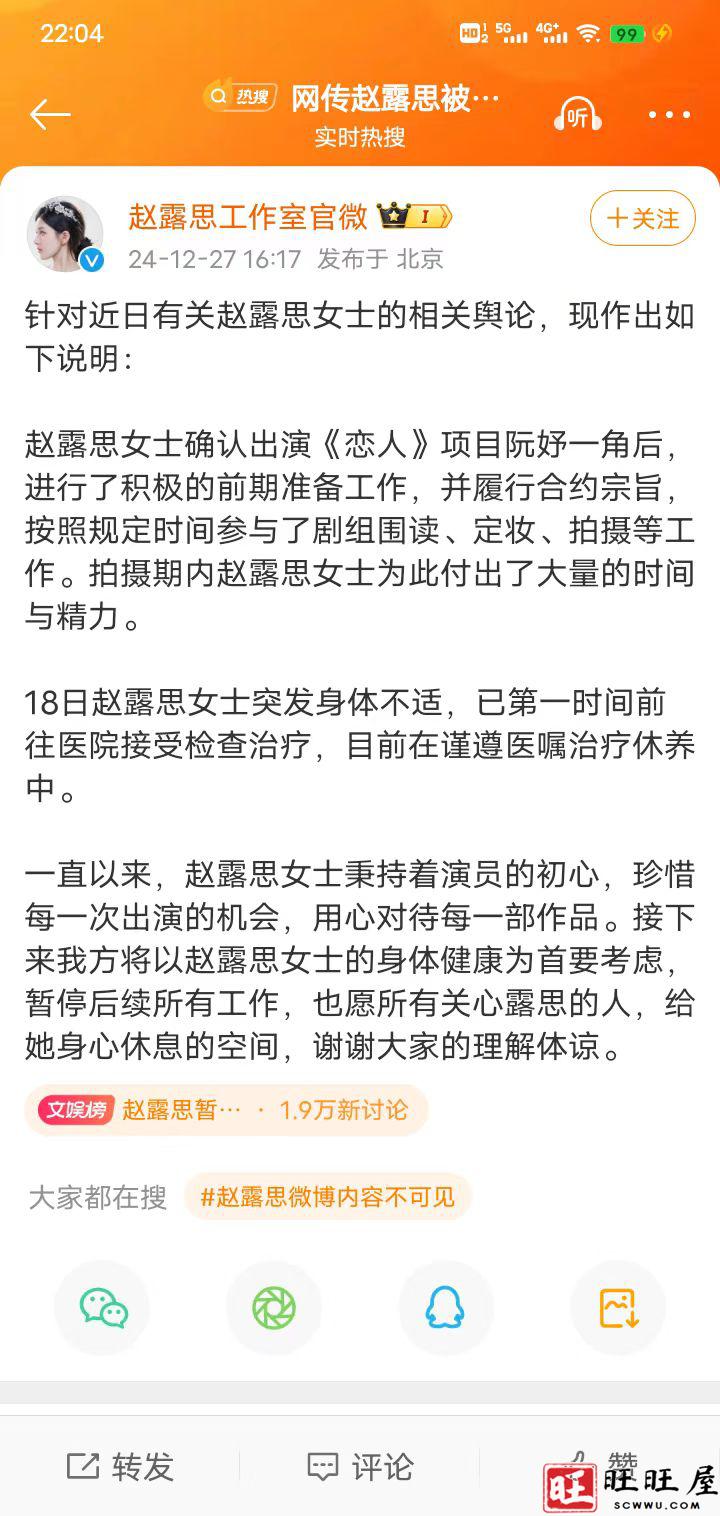Tap the 热搜 flame badge in the title bar

239,96
